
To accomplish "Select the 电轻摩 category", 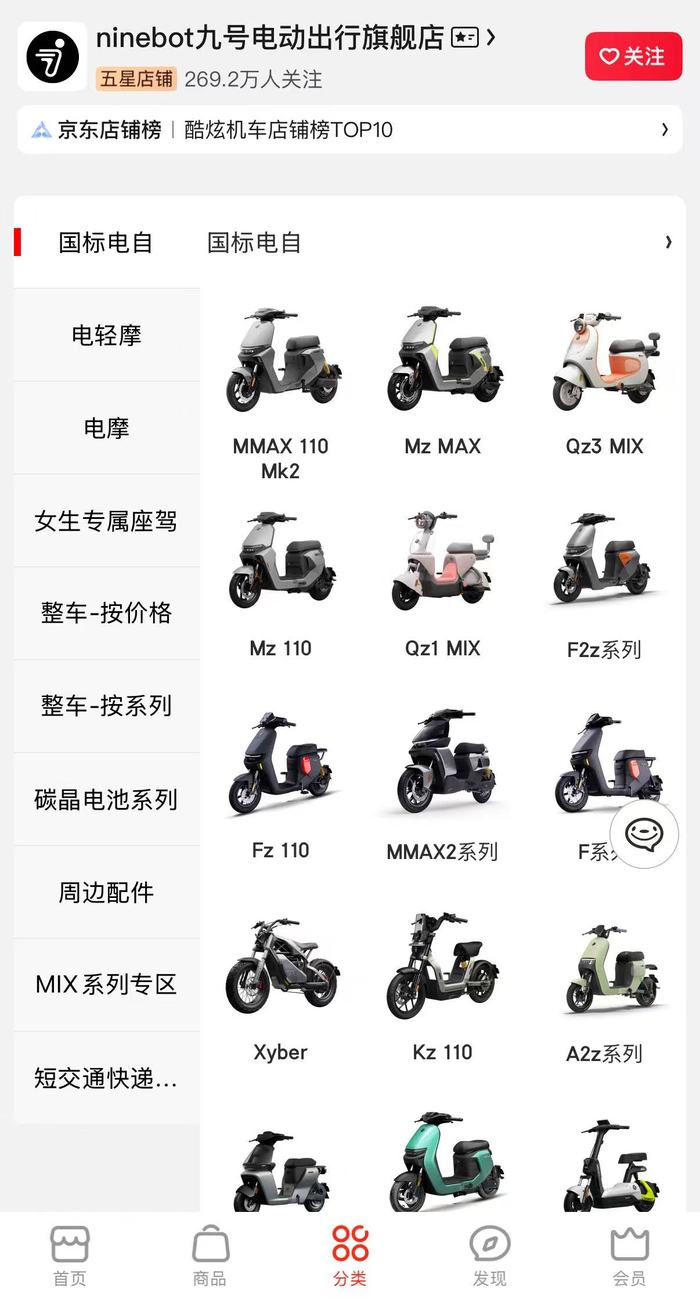I will pyautogui.click(x=106, y=335).
